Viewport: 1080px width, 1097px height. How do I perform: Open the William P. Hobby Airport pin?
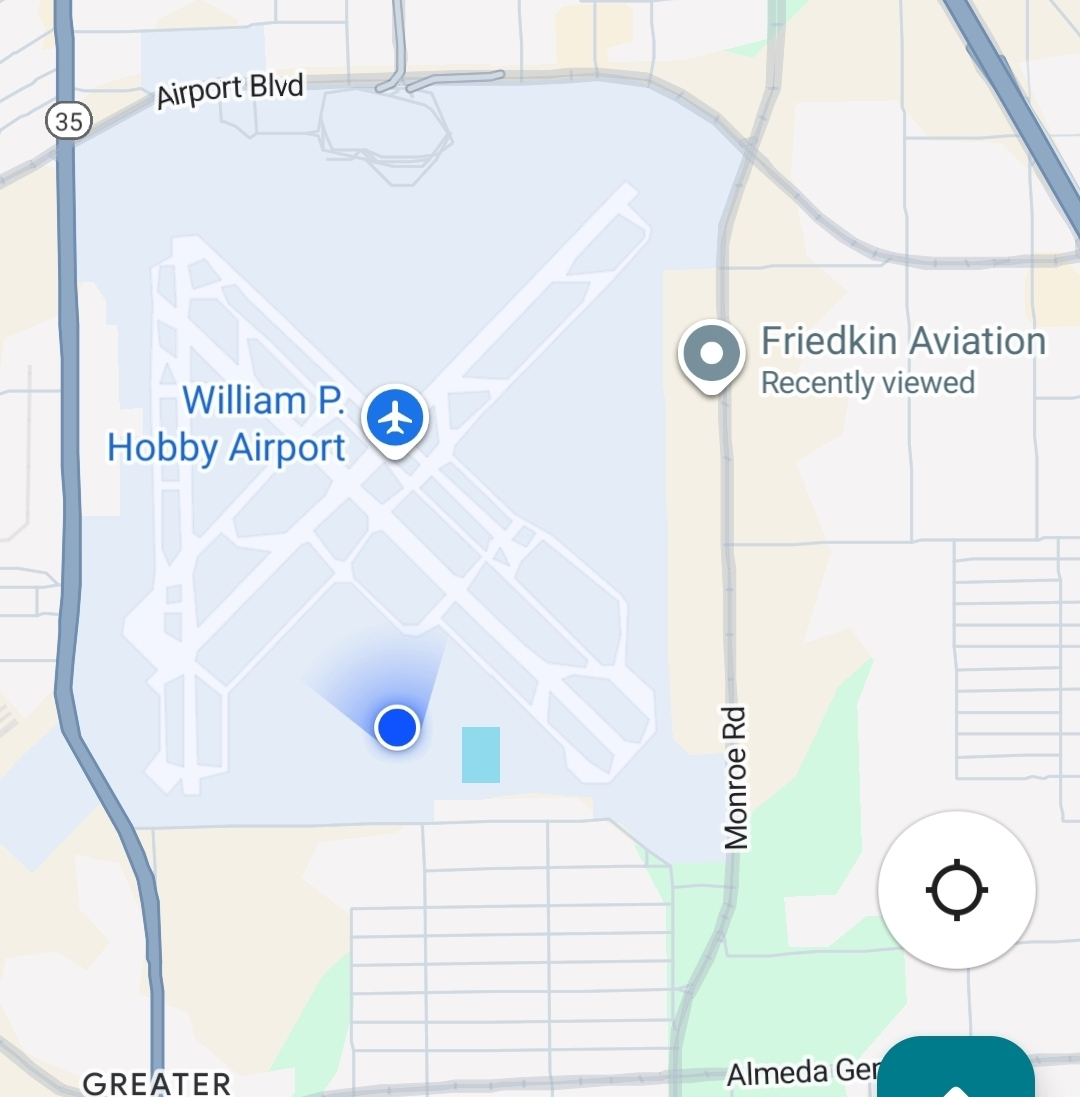coord(397,419)
